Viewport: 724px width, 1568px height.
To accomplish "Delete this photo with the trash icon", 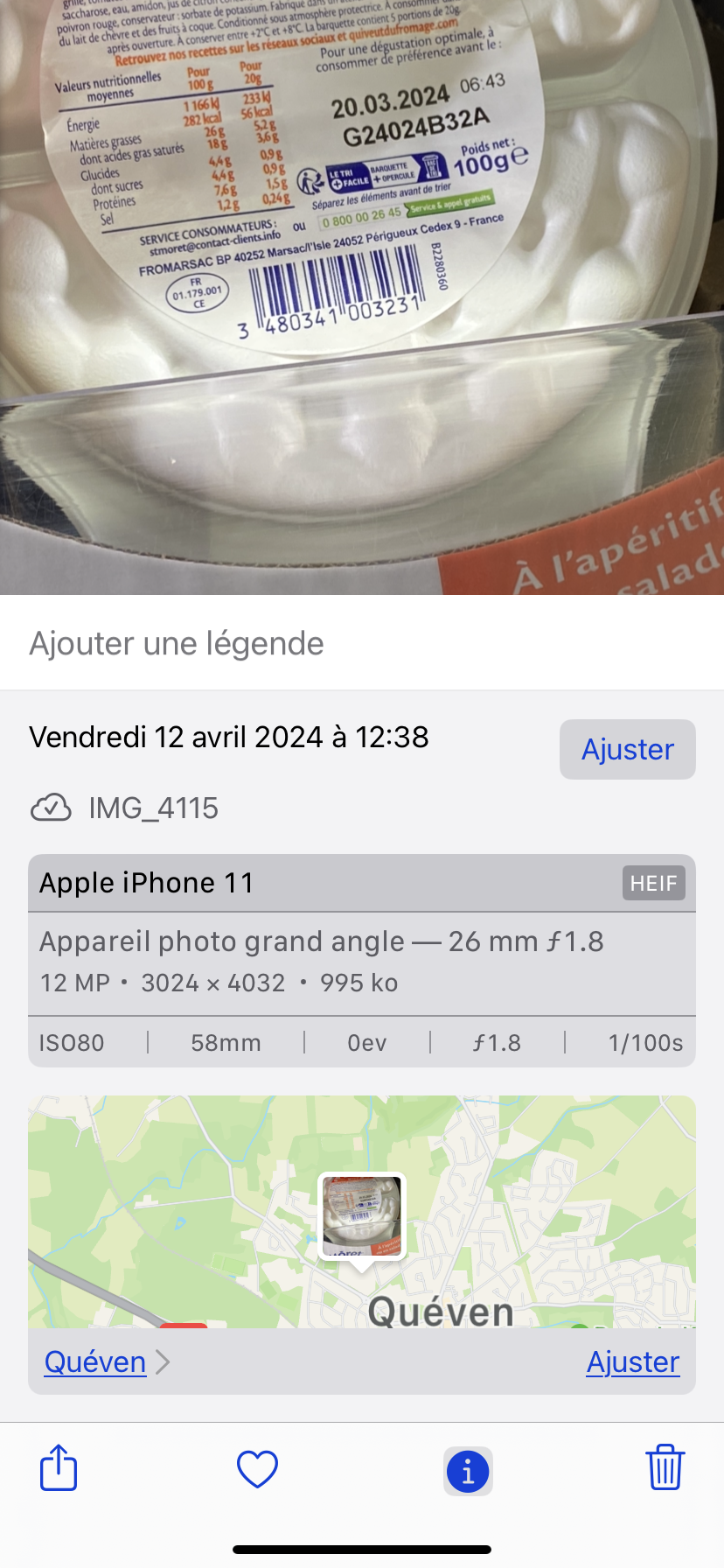I will point(665,1467).
